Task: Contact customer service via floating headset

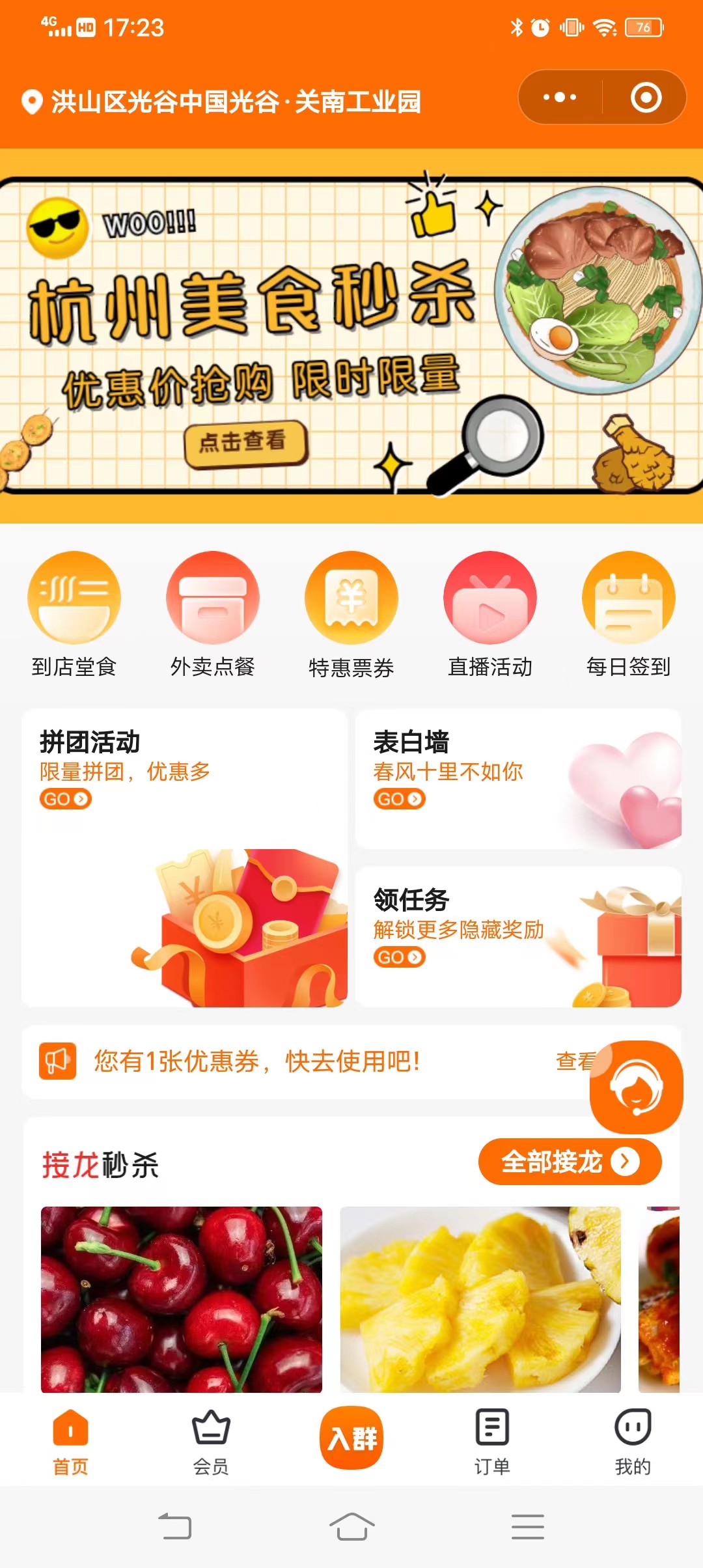Action: point(636,1087)
